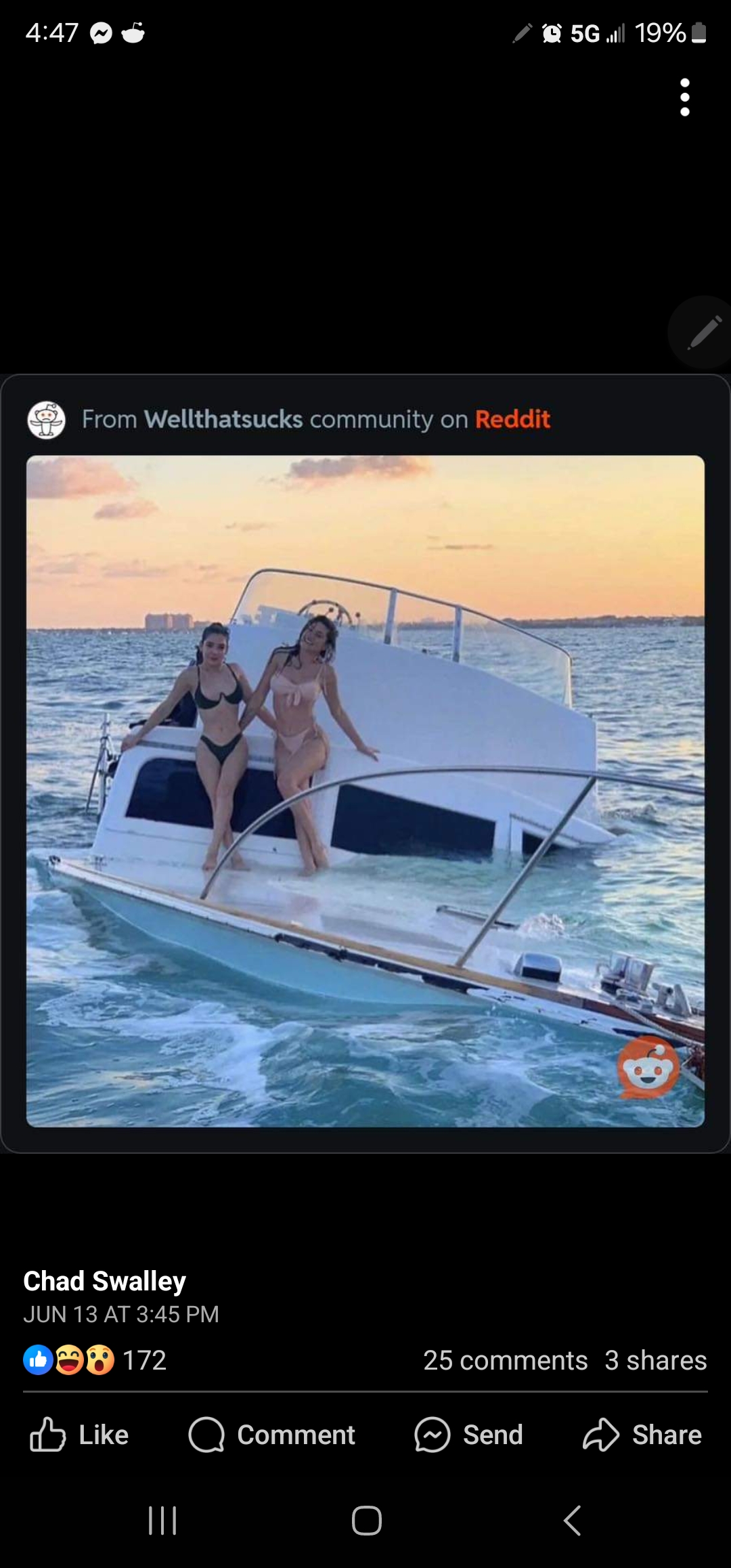The height and width of the screenshot is (1568, 731).
Task: Go back using the system back button
Action: (572, 1521)
